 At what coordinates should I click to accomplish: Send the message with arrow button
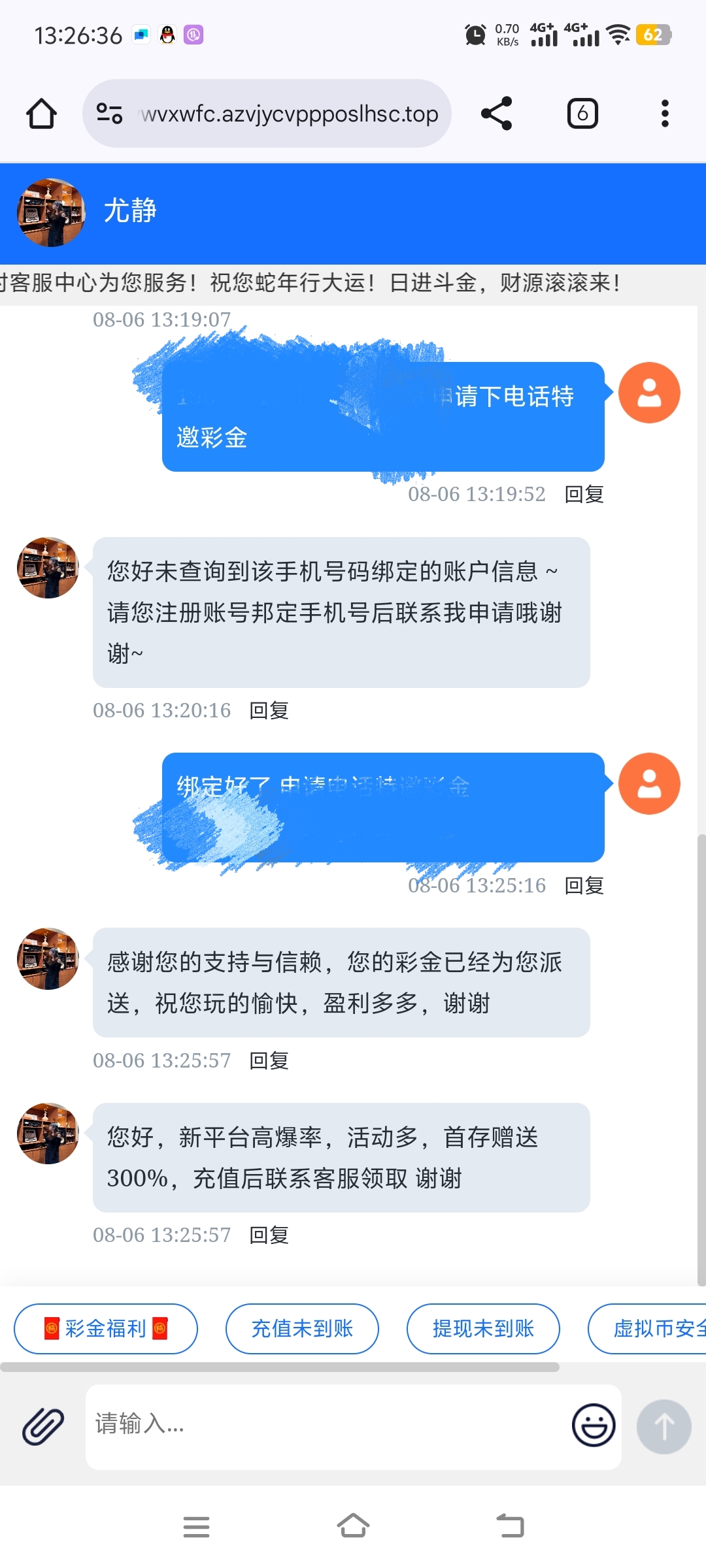pos(664,1426)
